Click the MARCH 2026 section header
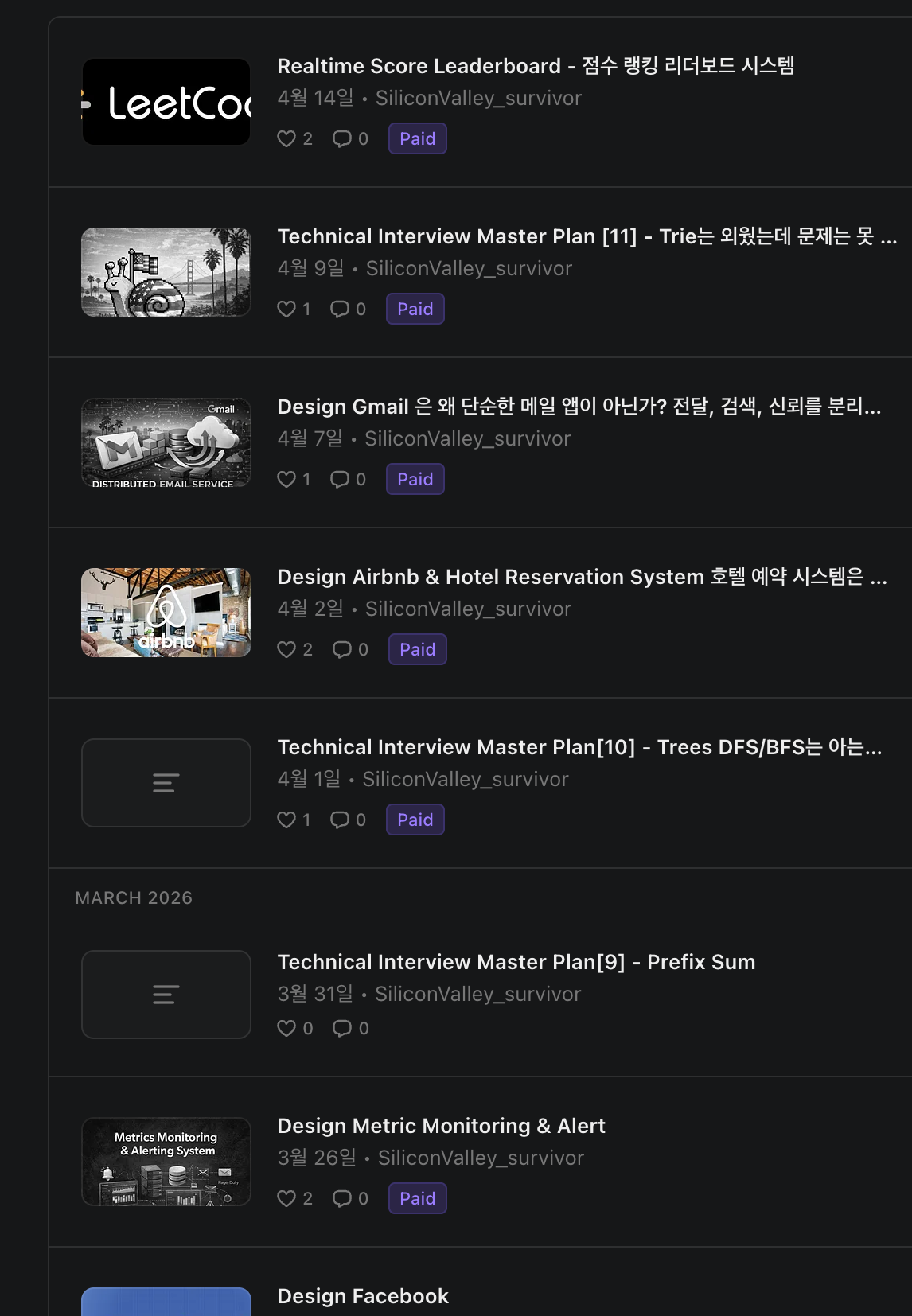The height and width of the screenshot is (1316, 912). [x=134, y=897]
